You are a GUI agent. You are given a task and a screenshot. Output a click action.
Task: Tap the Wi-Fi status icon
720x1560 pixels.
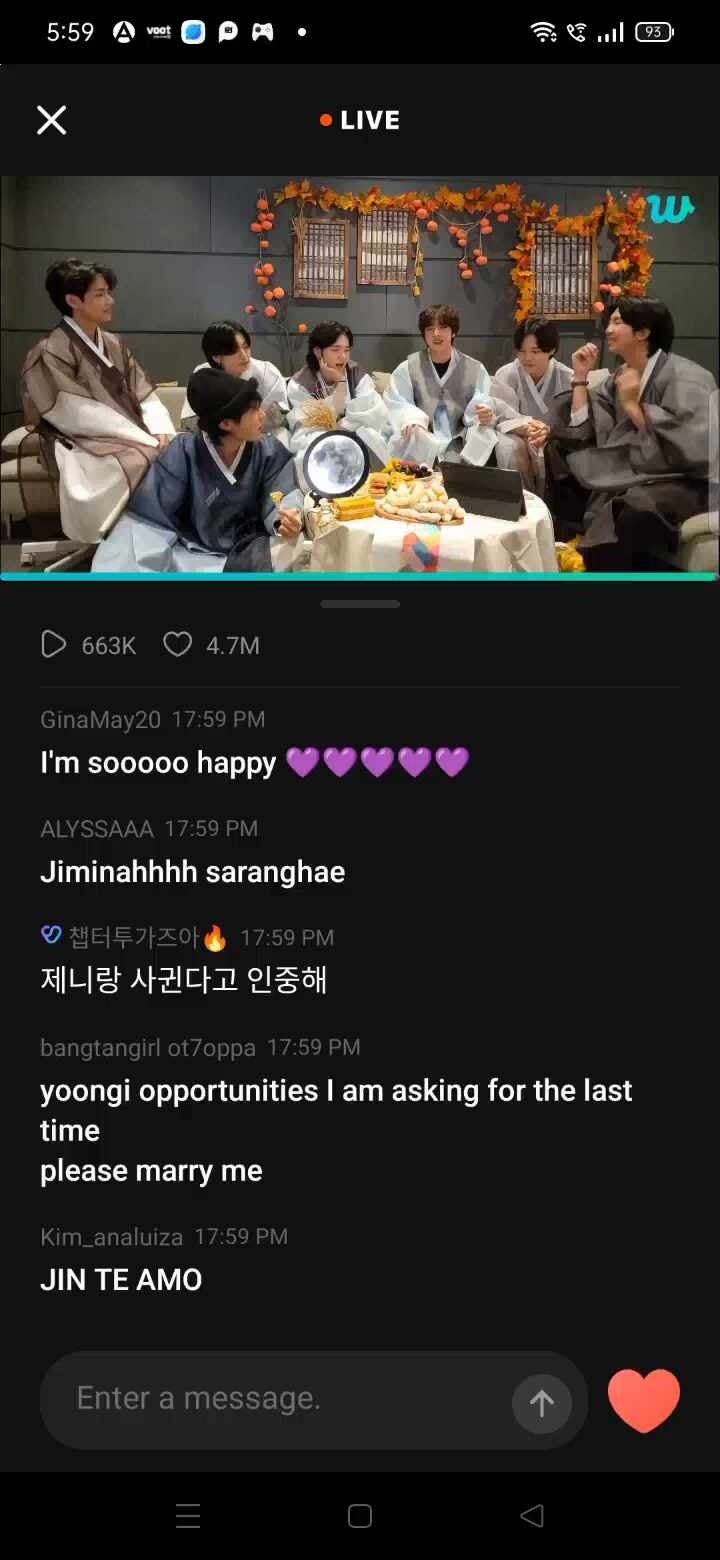(x=545, y=31)
